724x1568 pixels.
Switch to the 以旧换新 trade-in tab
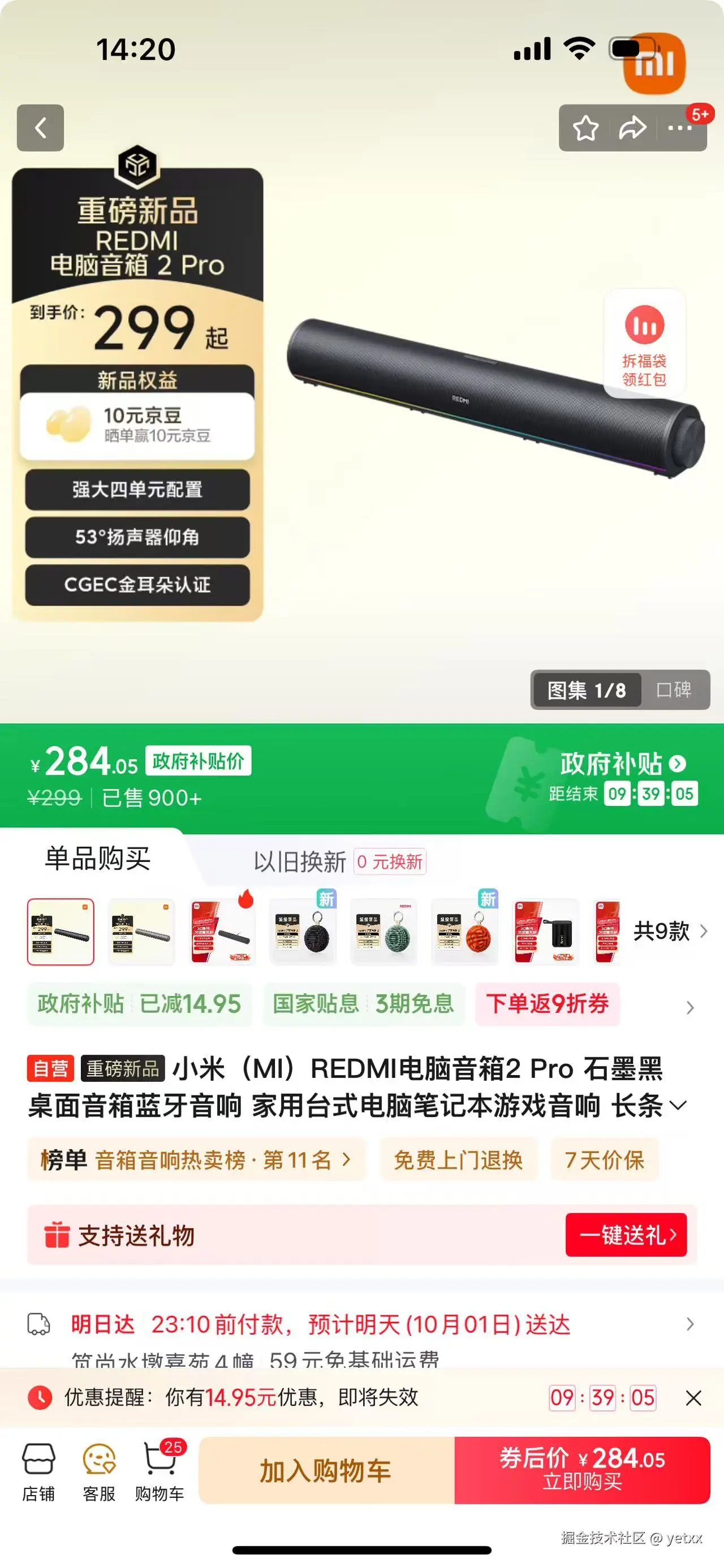click(x=300, y=862)
